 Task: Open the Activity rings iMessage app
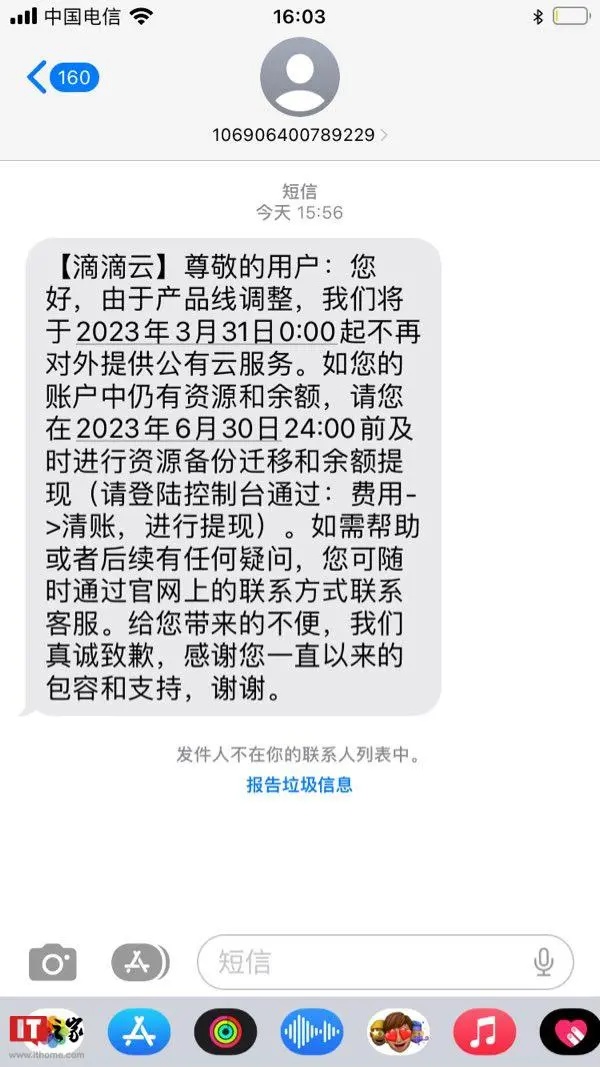pyautogui.click(x=226, y=1032)
